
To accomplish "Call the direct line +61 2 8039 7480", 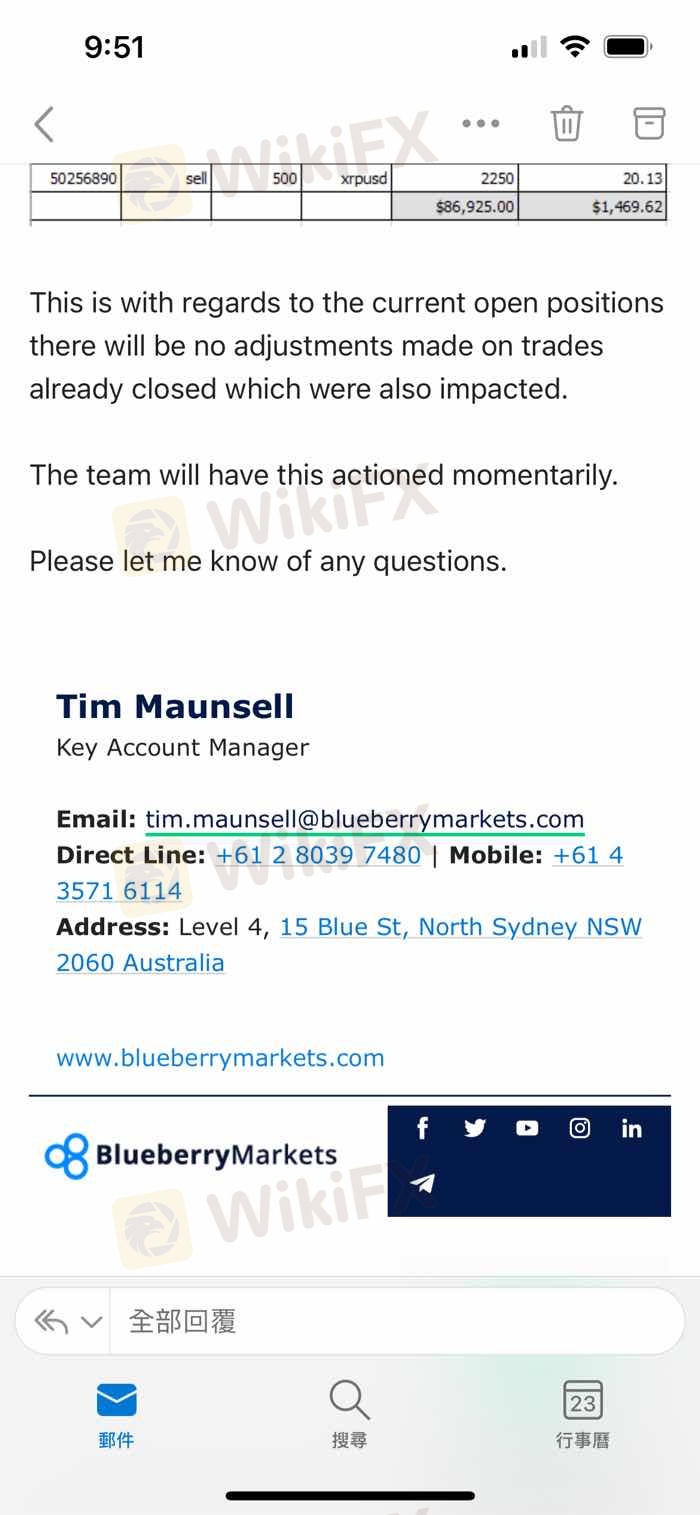I will tap(318, 855).
